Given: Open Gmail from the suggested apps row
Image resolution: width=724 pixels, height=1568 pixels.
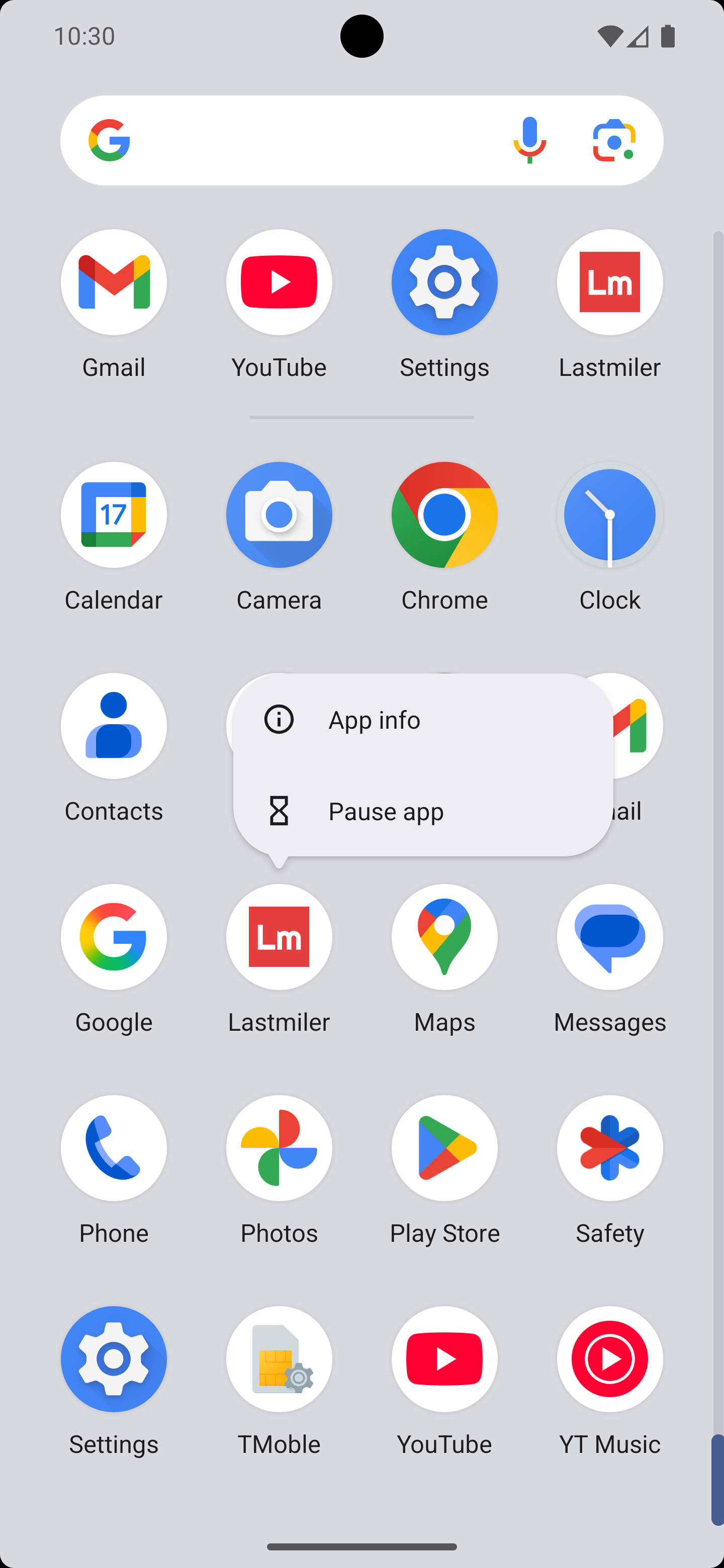Looking at the screenshot, I should tap(113, 303).
